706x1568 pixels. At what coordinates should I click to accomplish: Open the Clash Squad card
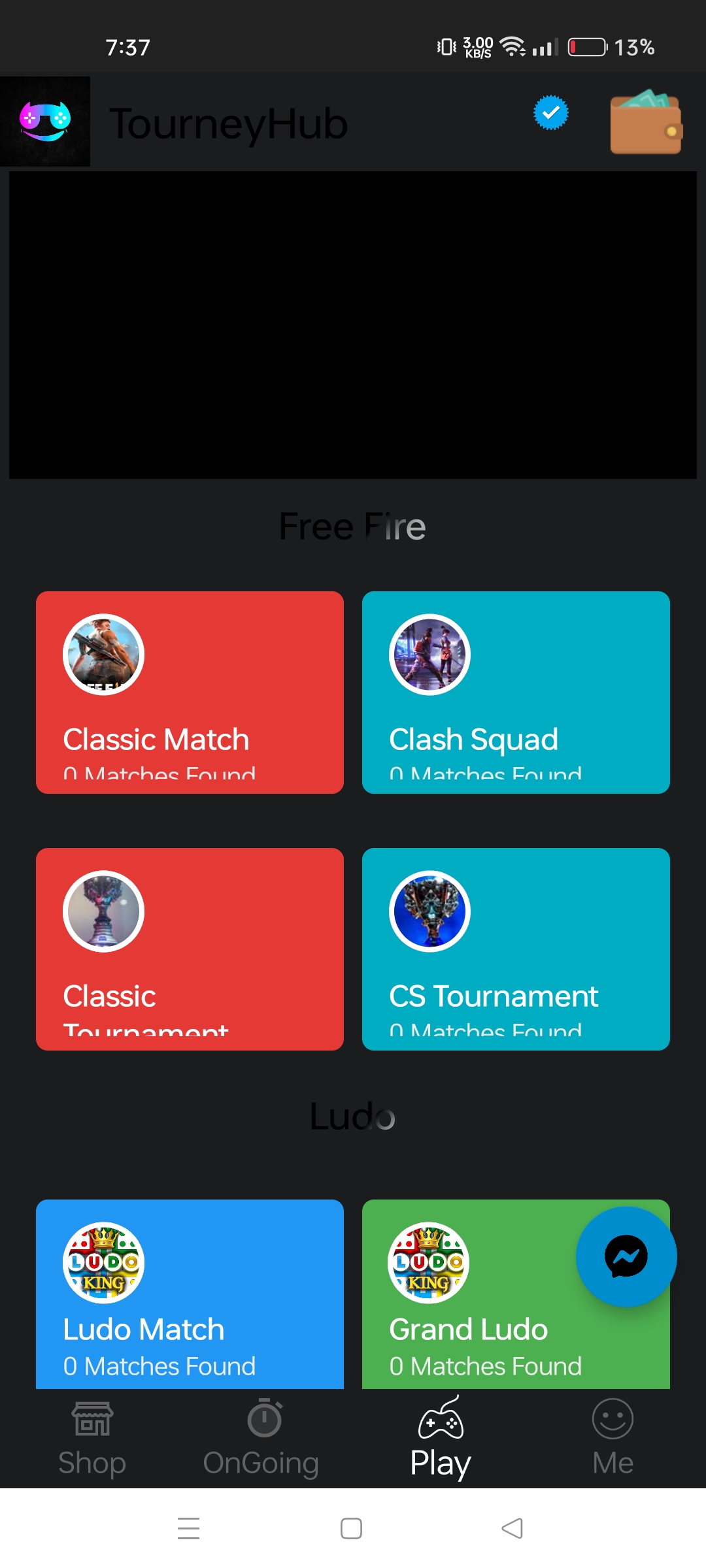tap(516, 693)
